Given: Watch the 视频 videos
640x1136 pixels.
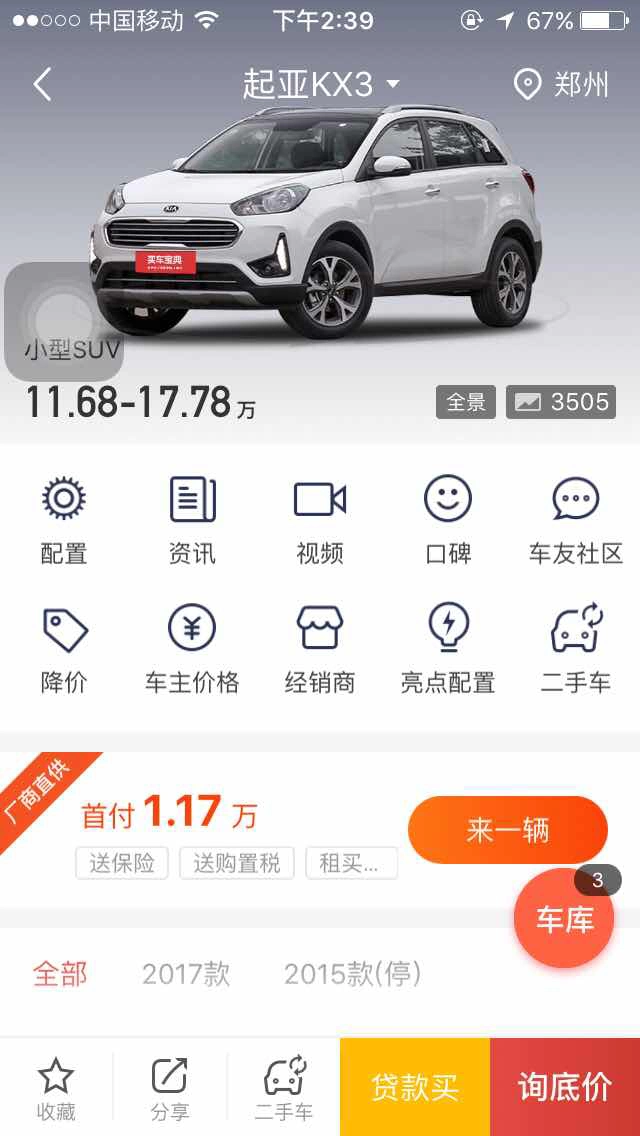Looking at the screenshot, I should 320,520.
